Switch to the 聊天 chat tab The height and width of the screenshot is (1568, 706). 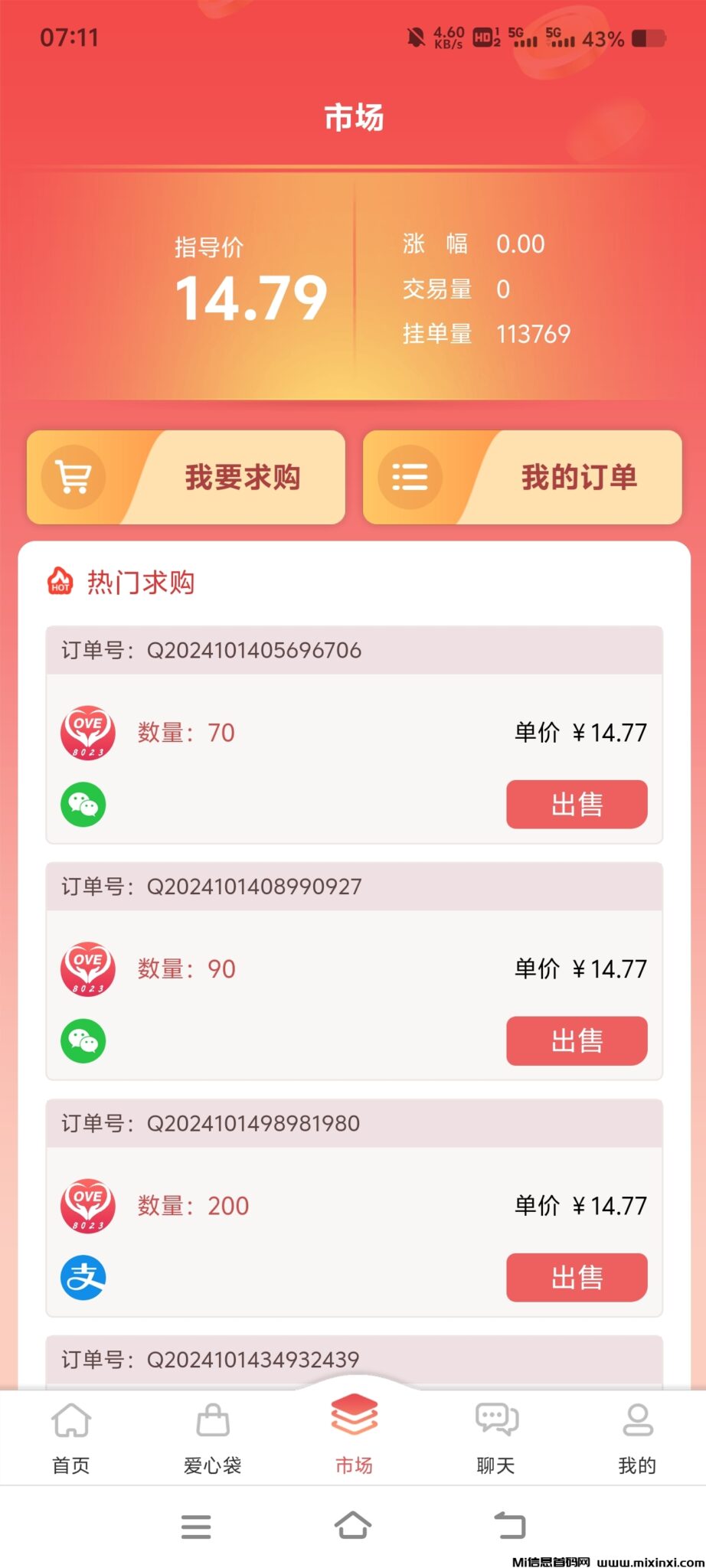click(x=494, y=1437)
